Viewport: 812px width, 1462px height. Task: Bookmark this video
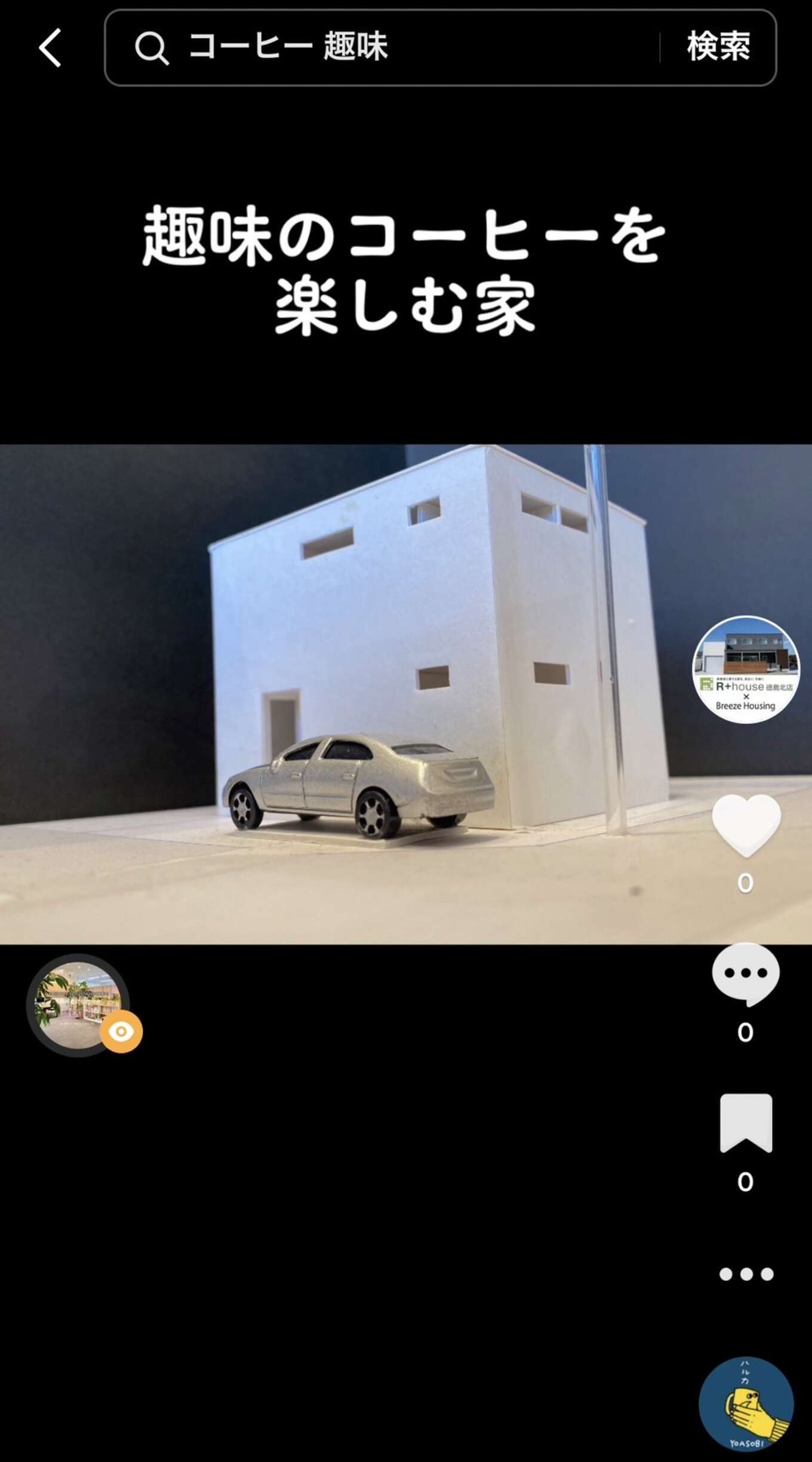pyautogui.click(x=746, y=1123)
